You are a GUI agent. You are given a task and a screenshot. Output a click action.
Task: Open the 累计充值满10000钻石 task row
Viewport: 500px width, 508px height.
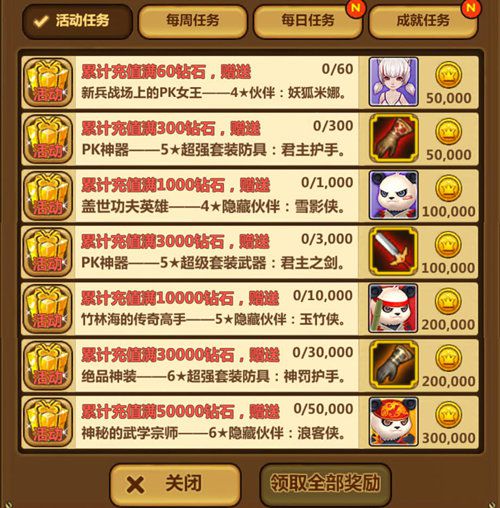point(250,309)
